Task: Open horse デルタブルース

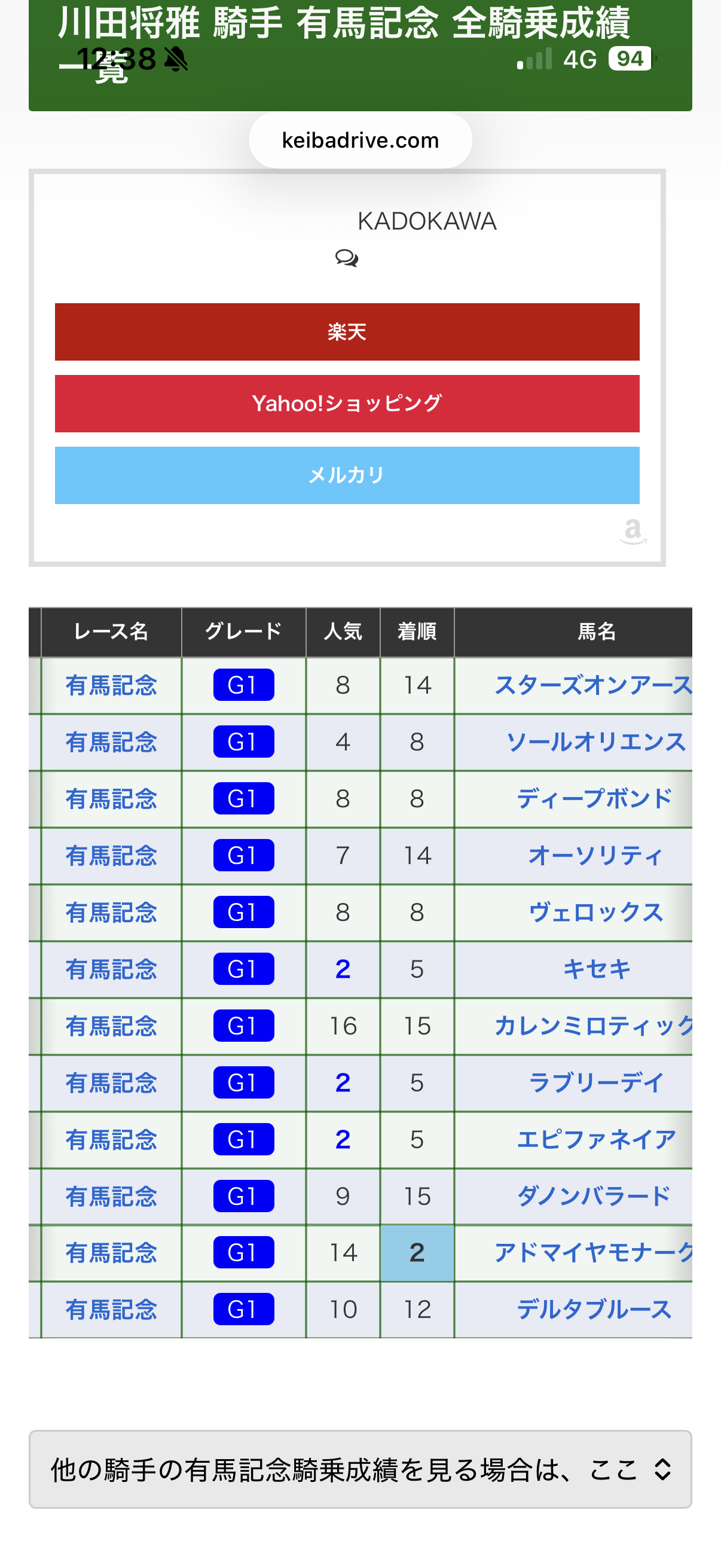Action: pyautogui.click(x=594, y=1309)
